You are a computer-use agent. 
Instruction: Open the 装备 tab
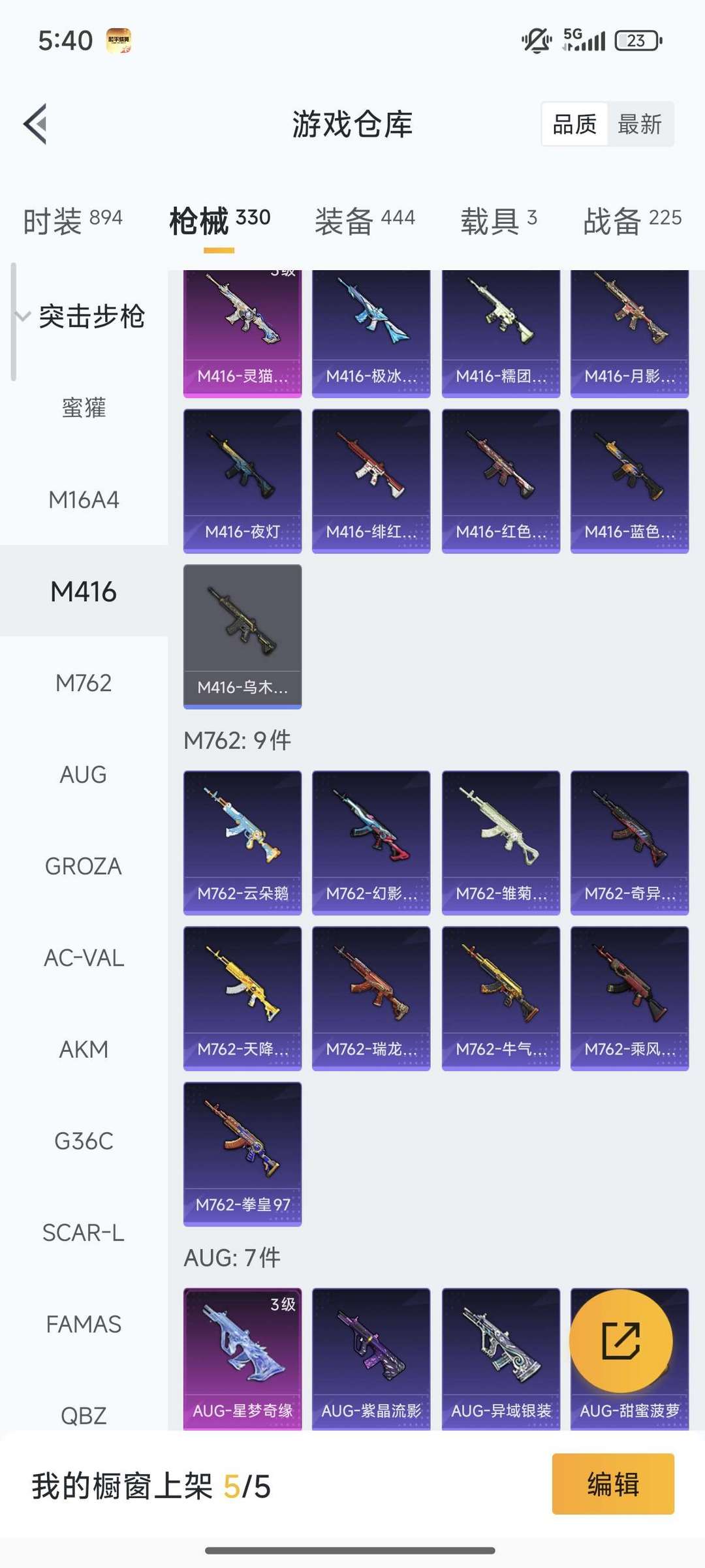click(x=364, y=220)
